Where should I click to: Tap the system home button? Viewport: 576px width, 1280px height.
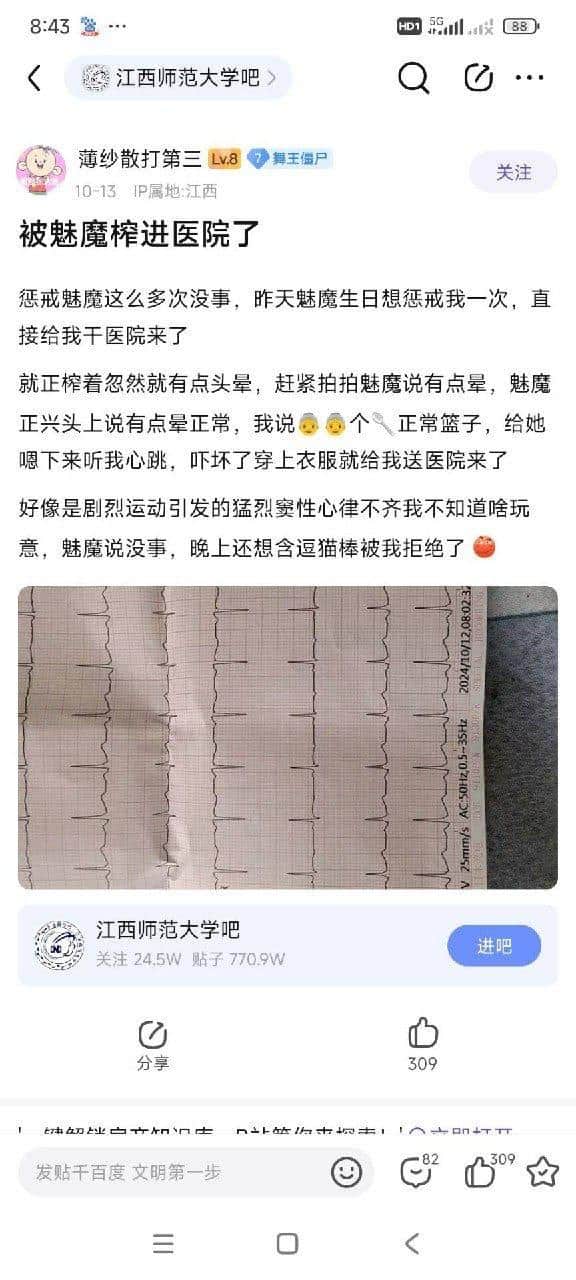288,1243
